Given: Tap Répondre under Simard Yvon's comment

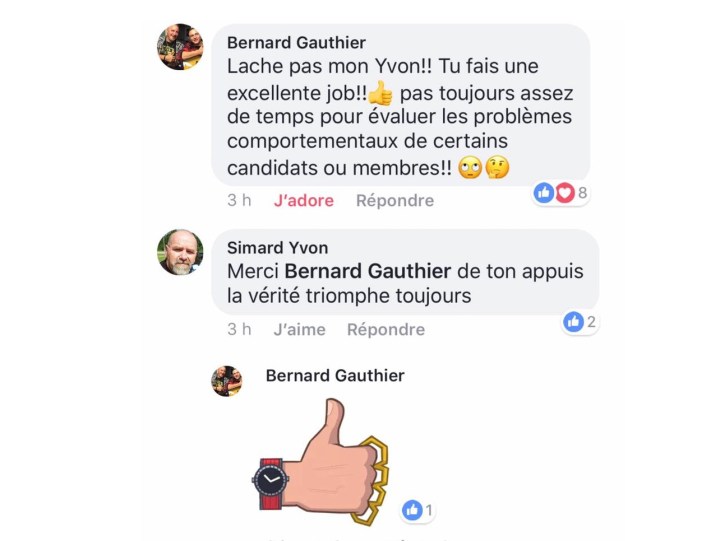Looking at the screenshot, I should pos(385,329).
